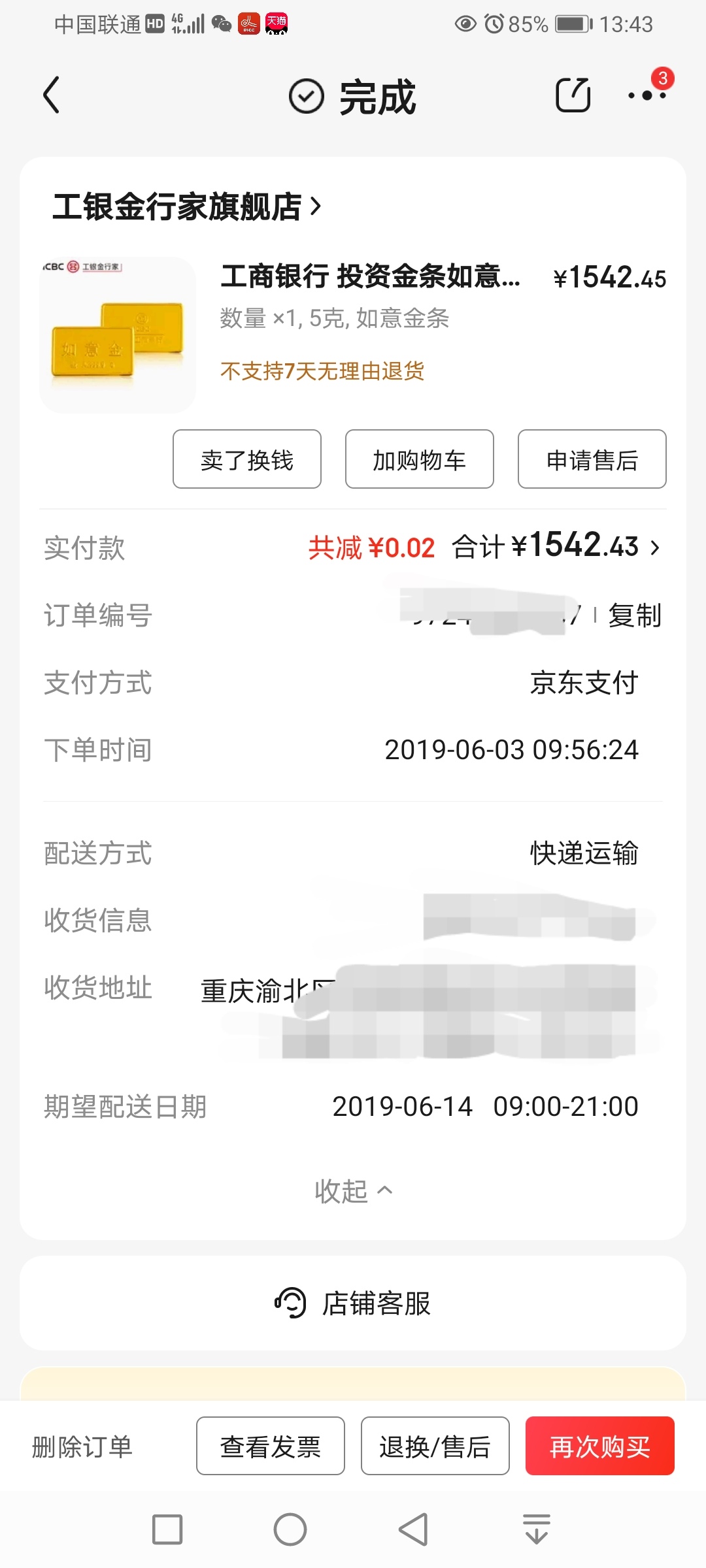
Task: Go back from the order detail page
Action: point(52,95)
